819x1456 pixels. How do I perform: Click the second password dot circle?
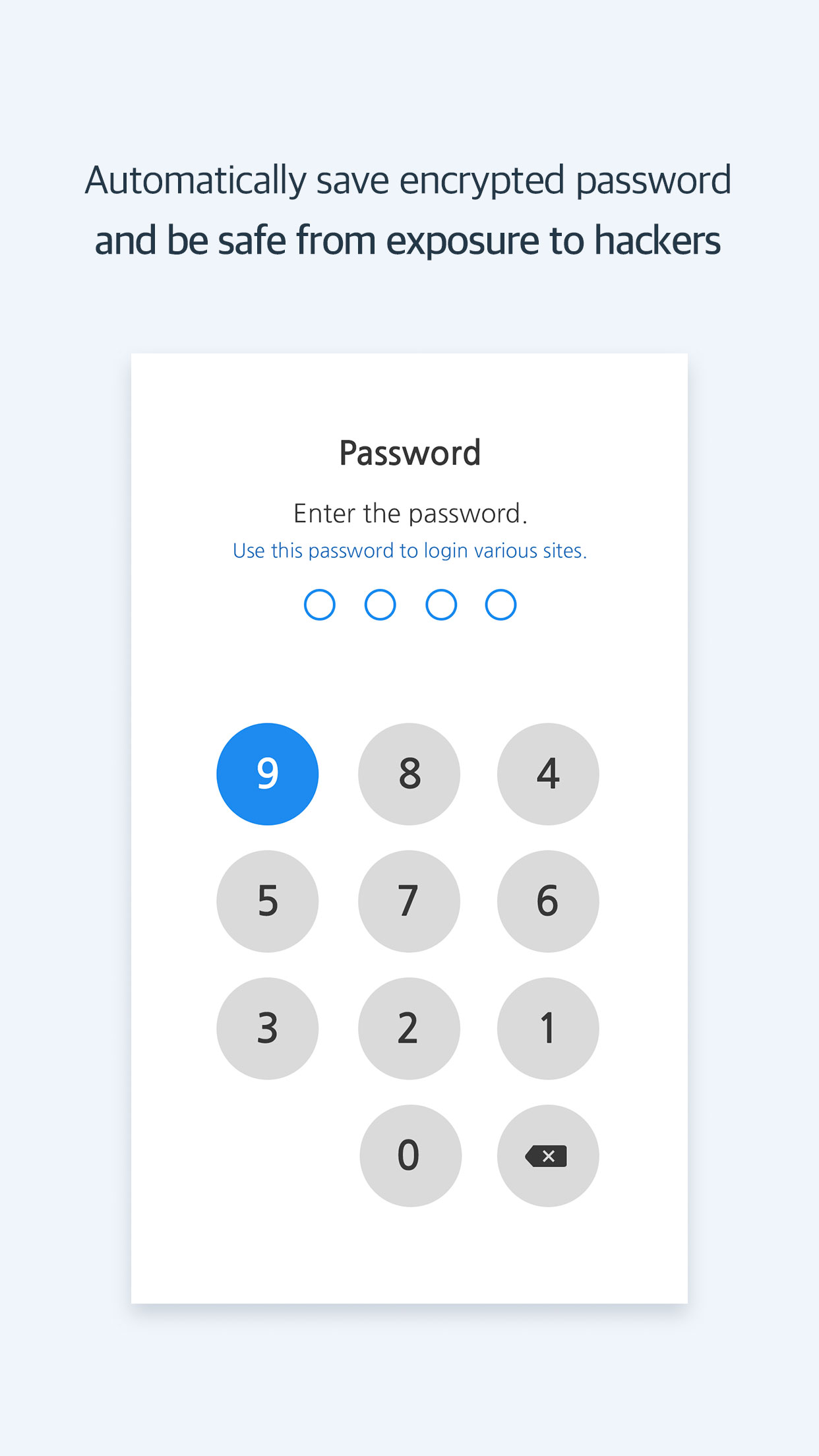[x=379, y=603]
